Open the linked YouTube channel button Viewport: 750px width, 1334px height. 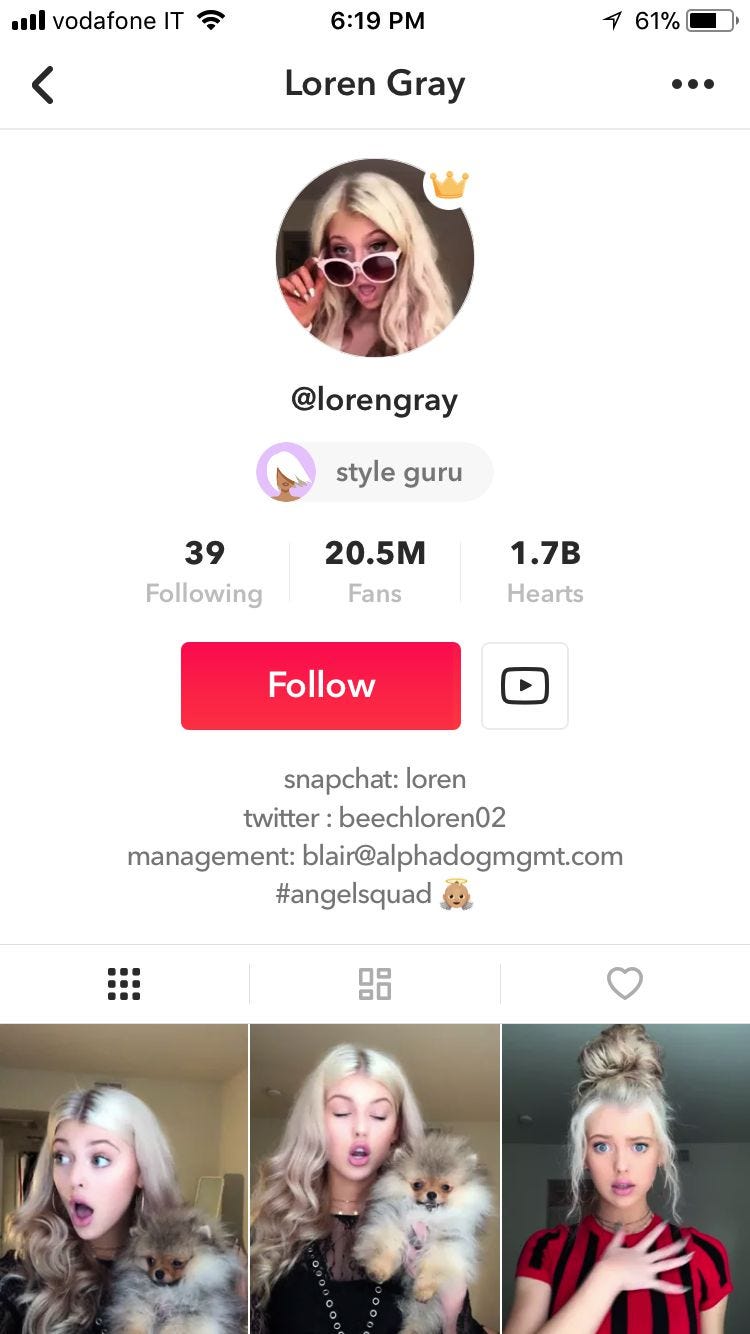coord(524,686)
